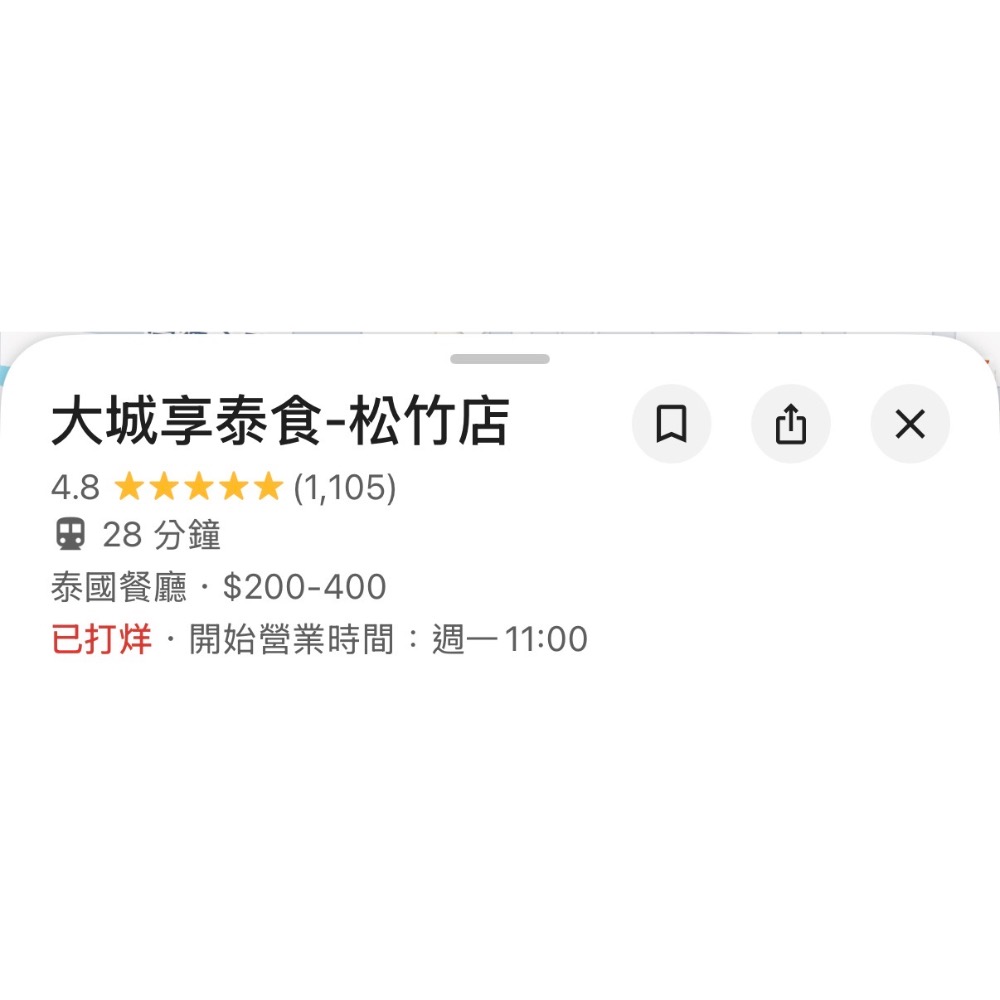
Task: Expand the sheet using the drag handle
Action: point(499,359)
